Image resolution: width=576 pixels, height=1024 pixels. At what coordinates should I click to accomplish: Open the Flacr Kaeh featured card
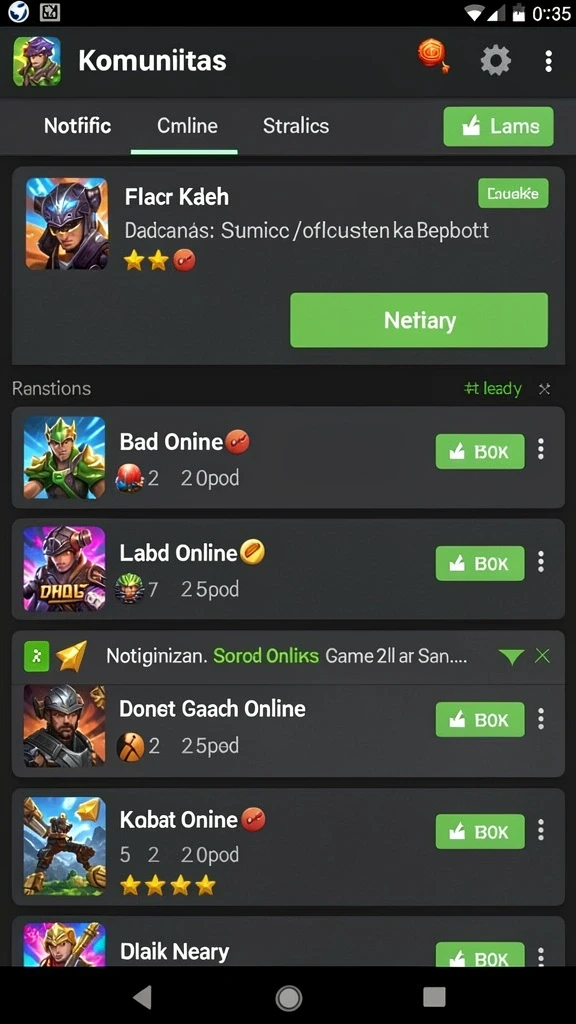pos(288,264)
